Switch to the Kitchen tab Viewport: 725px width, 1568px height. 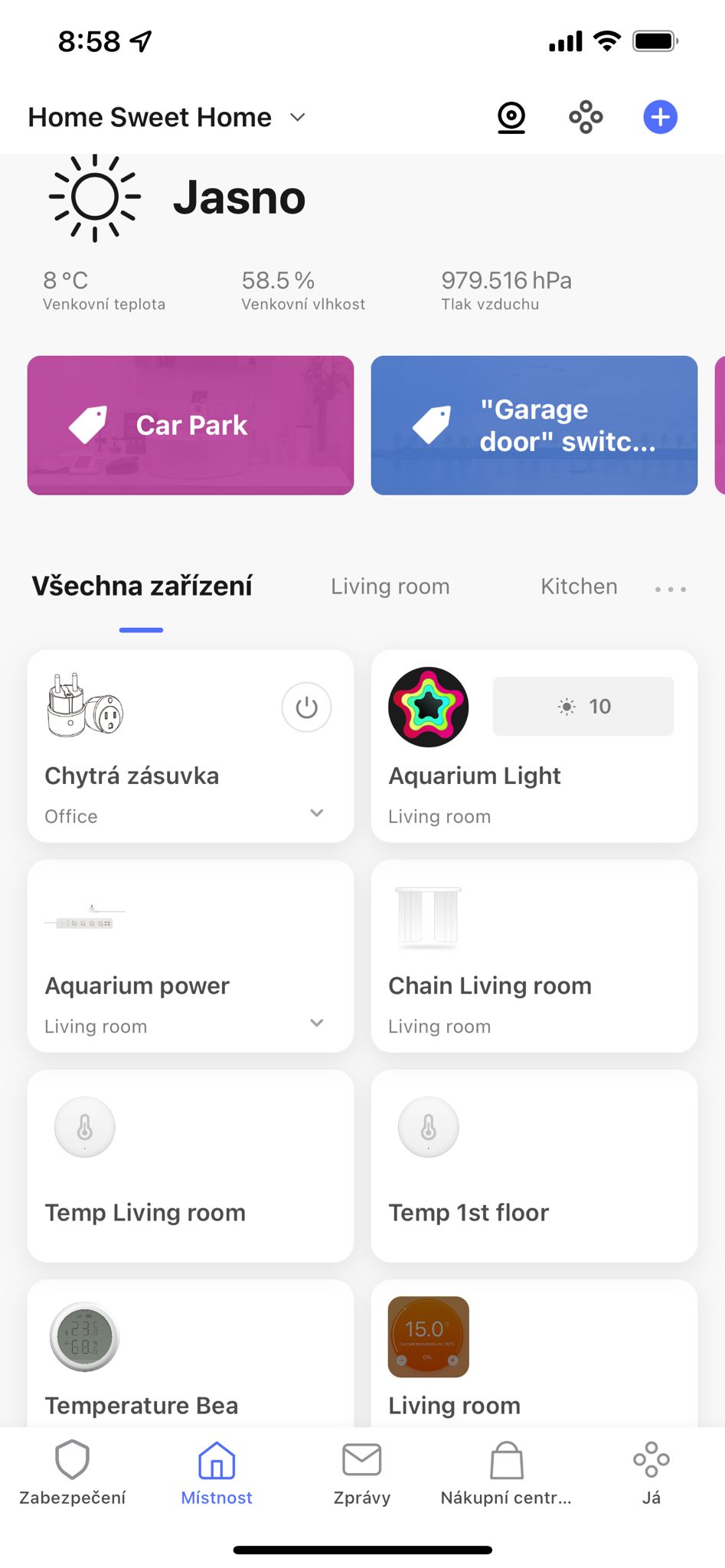[579, 586]
